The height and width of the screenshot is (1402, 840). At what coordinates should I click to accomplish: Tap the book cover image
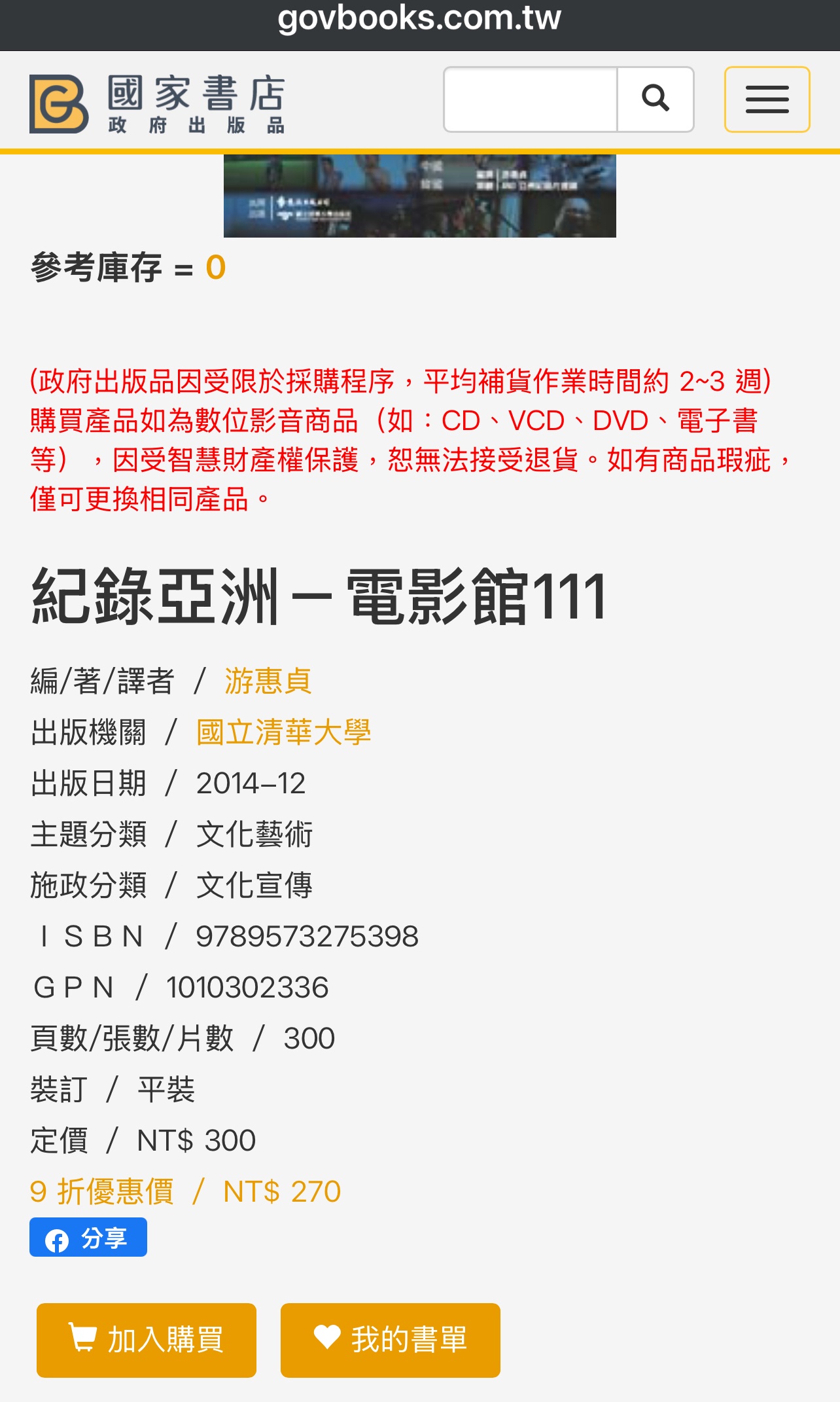pyautogui.click(x=419, y=196)
